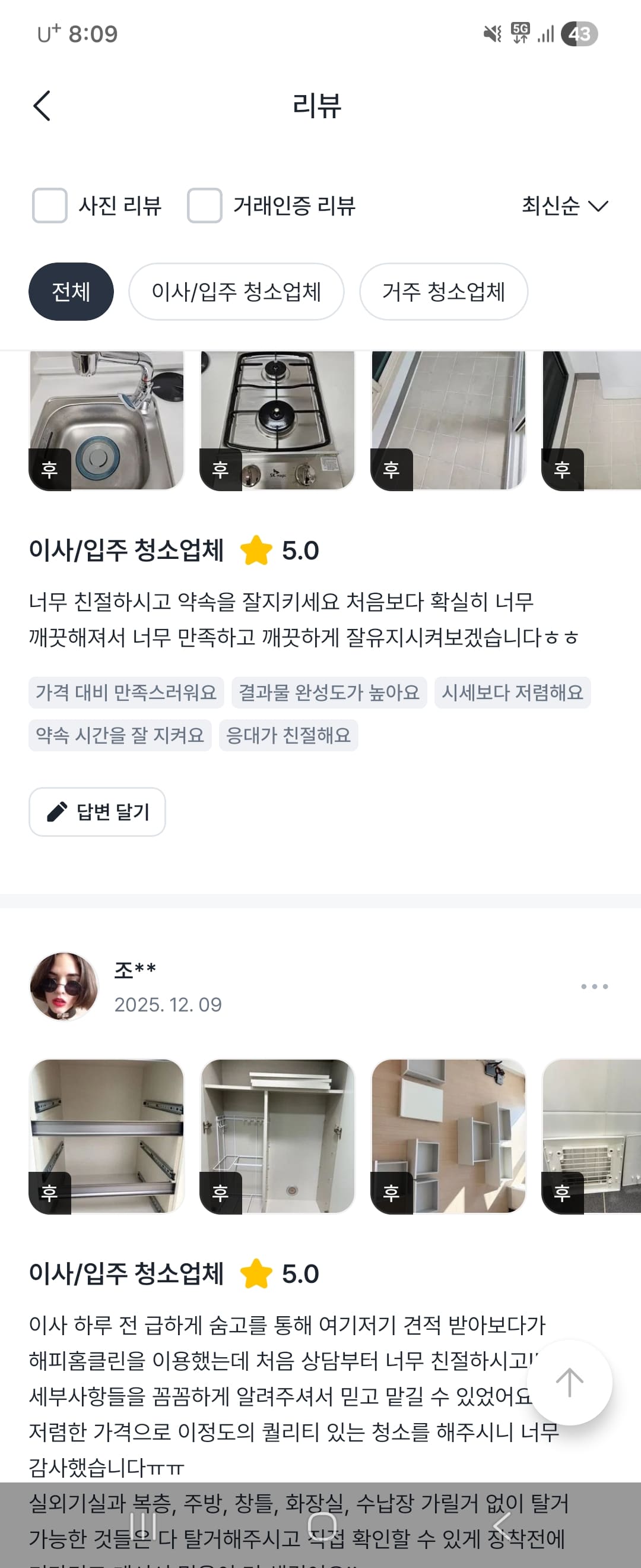Tap 답변 달기 to reply to review
Viewport: 641px width, 1568px height.
(x=97, y=811)
